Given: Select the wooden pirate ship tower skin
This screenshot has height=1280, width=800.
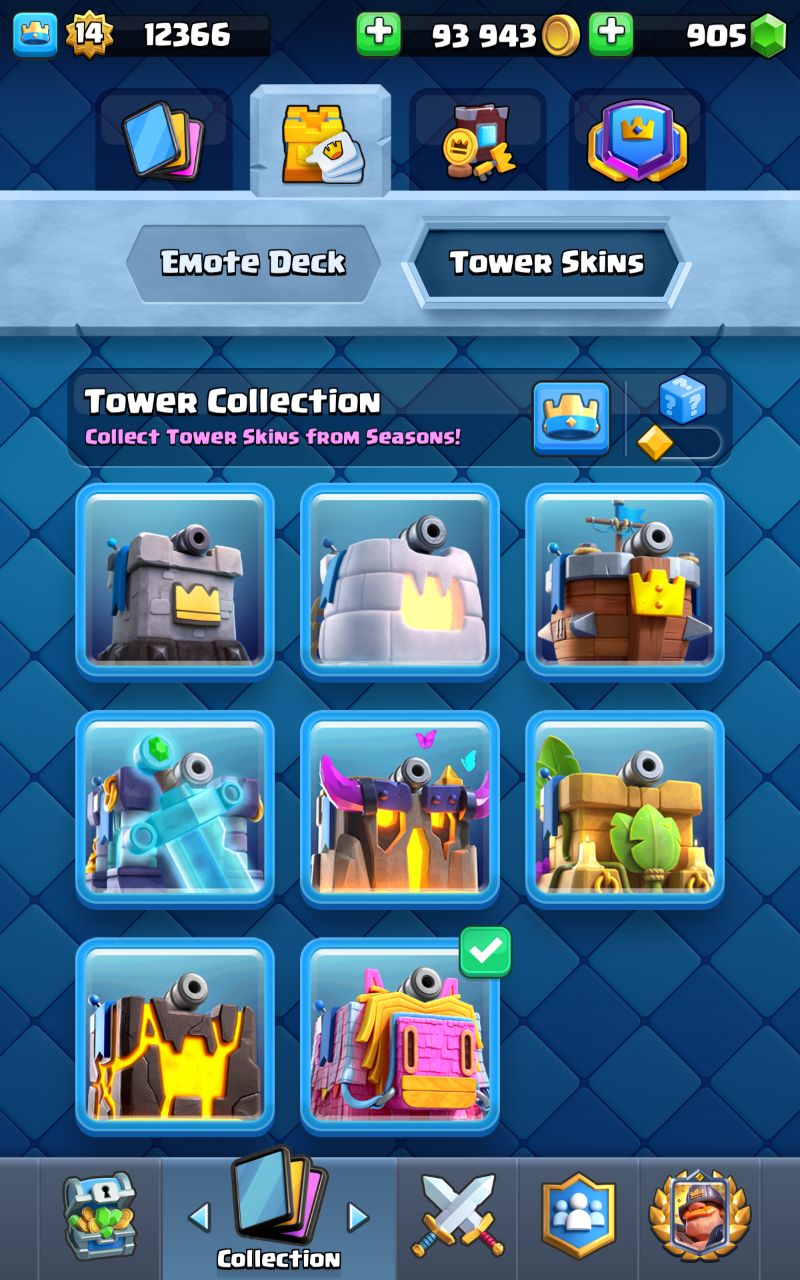Looking at the screenshot, I should (625, 581).
